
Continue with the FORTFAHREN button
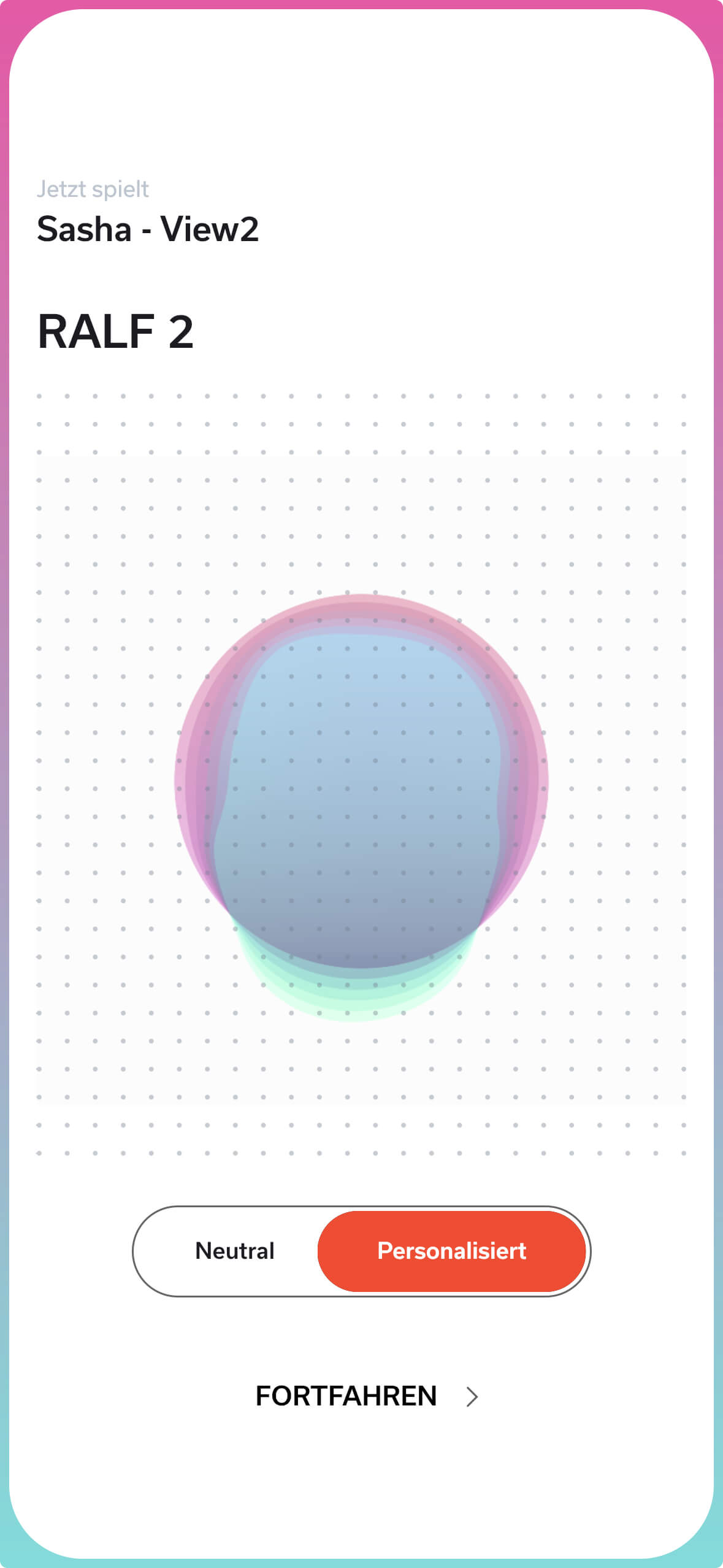click(x=365, y=1396)
